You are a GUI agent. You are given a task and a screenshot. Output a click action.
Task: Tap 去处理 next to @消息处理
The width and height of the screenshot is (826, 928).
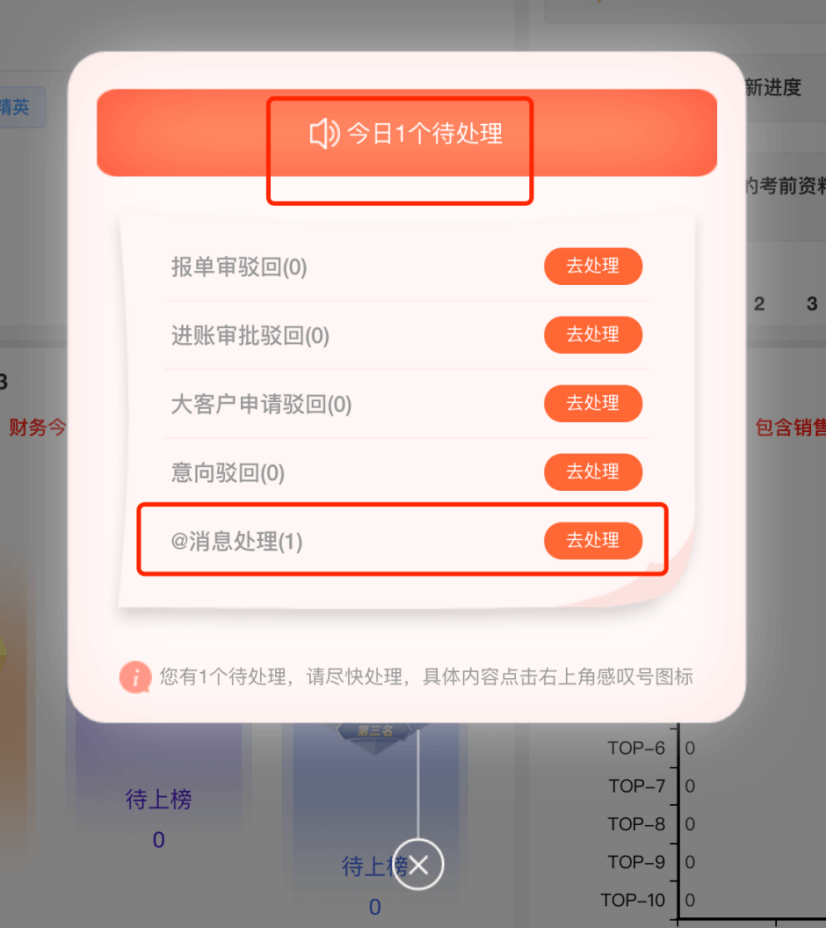click(593, 540)
